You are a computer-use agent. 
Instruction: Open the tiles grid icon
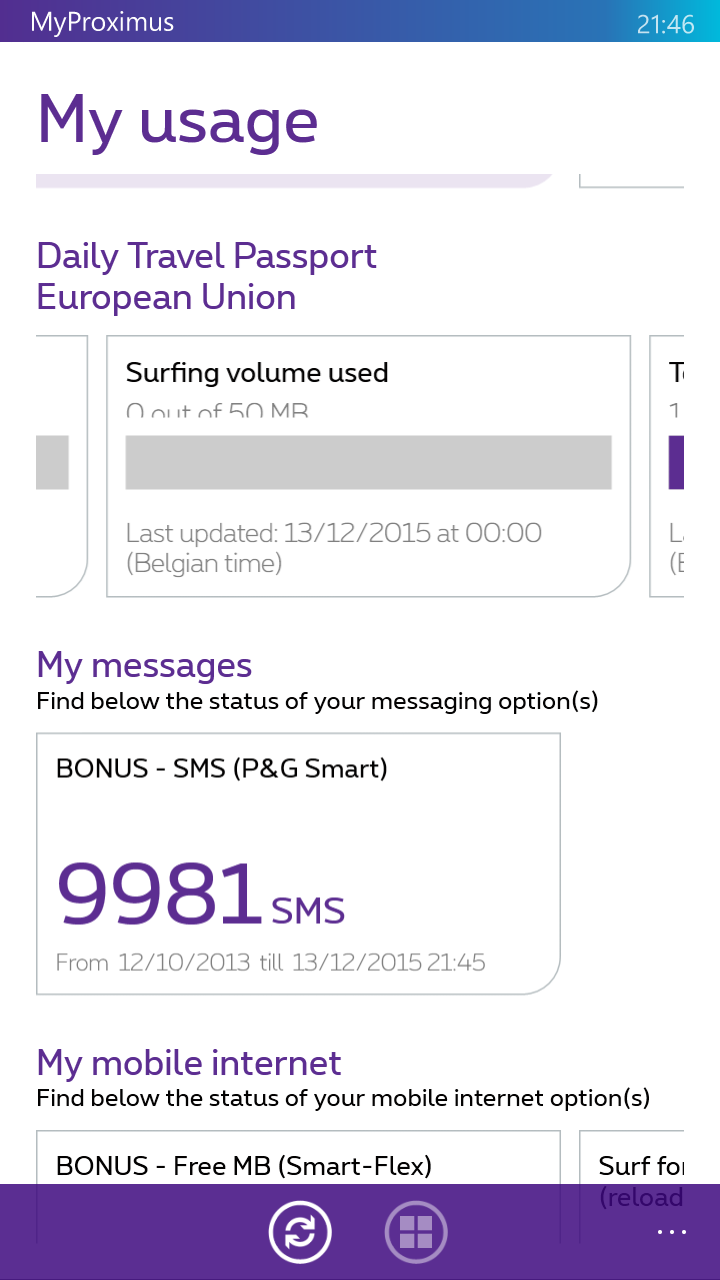(x=415, y=1232)
